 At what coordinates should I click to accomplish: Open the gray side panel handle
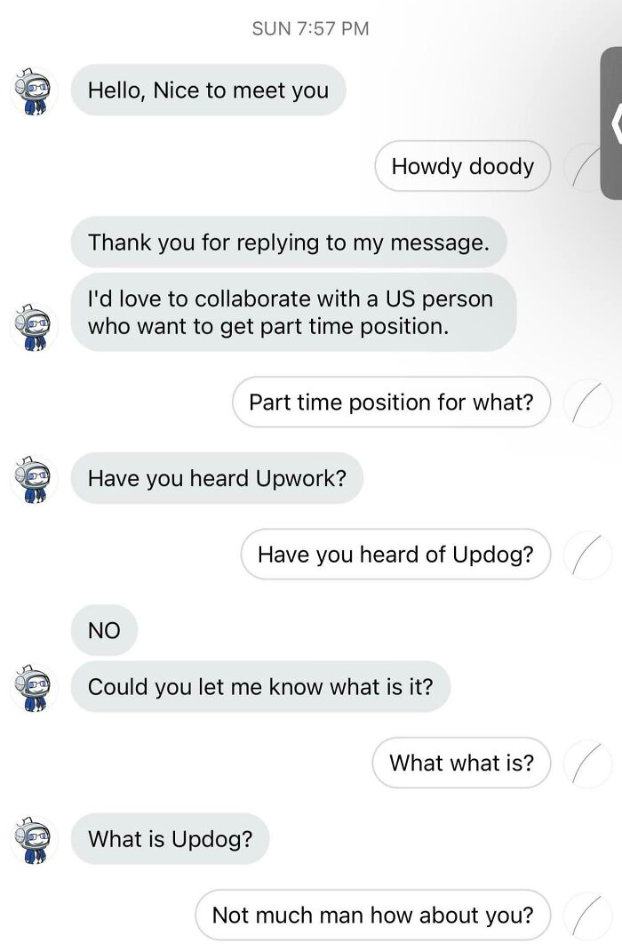click(x=610, y=122)
